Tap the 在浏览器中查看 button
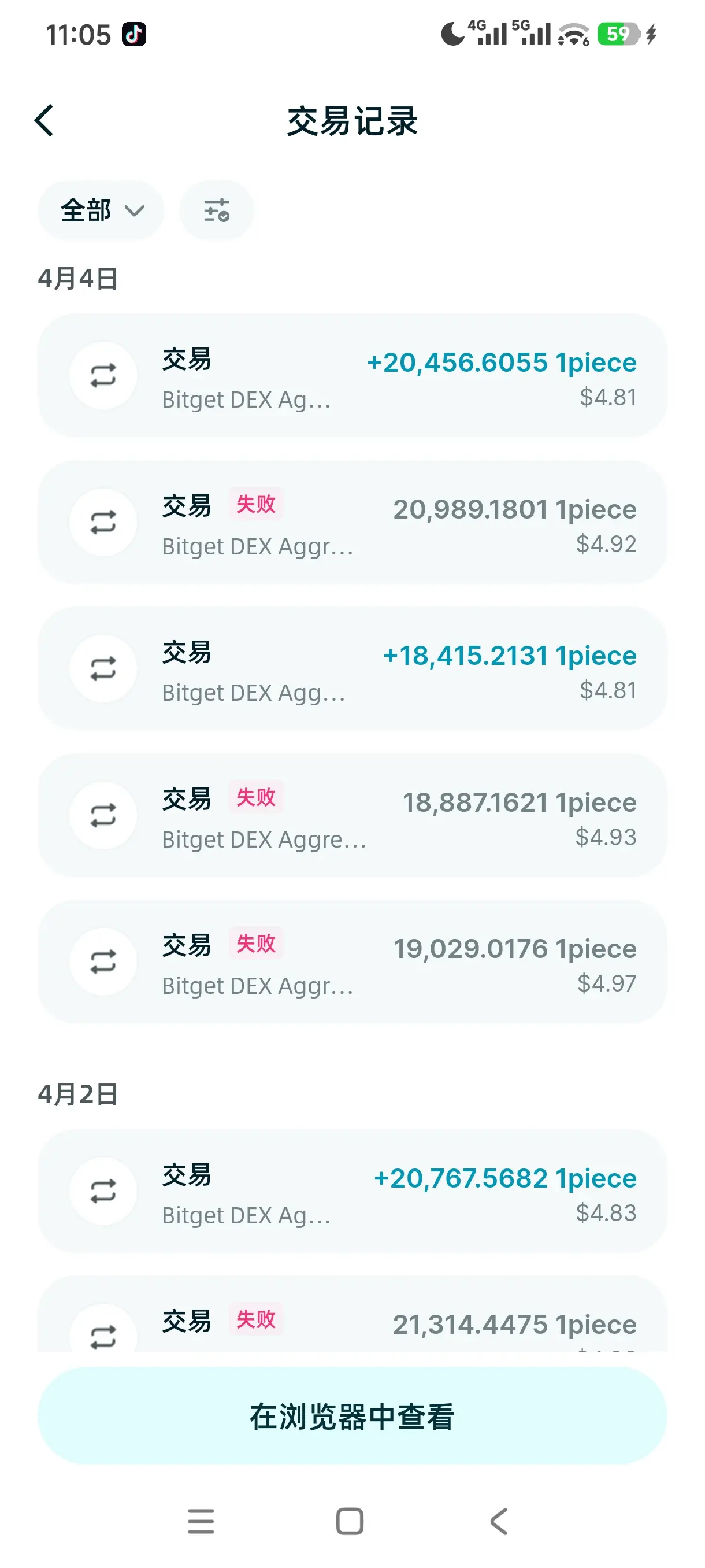The image size is (705, 1568). pos(352,1416)
